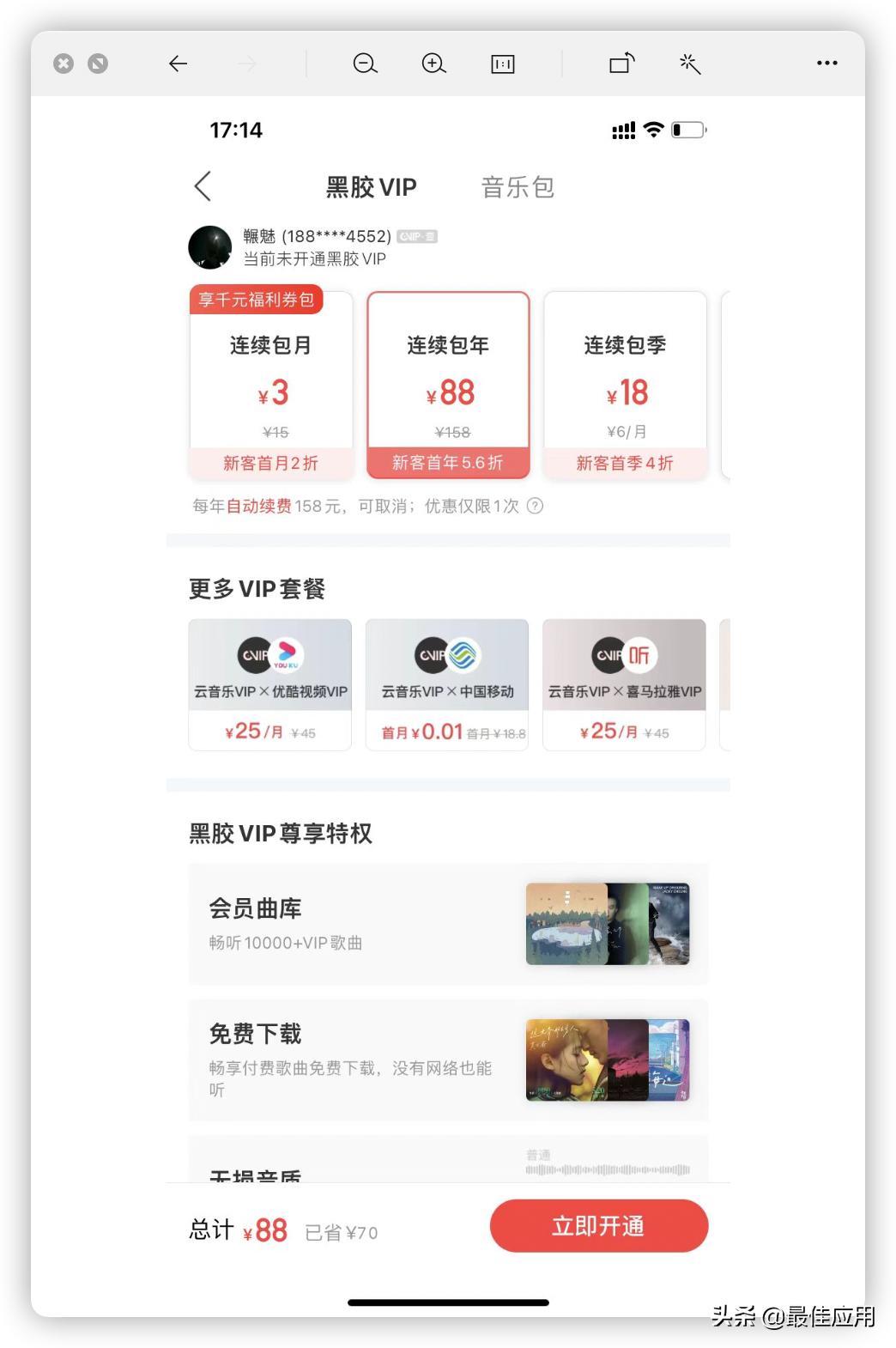896x1348 pixels.
Task: Click the zoom-out magnifier icon in the toolbar
Action: pyautogui.click(x=364, y=64)
